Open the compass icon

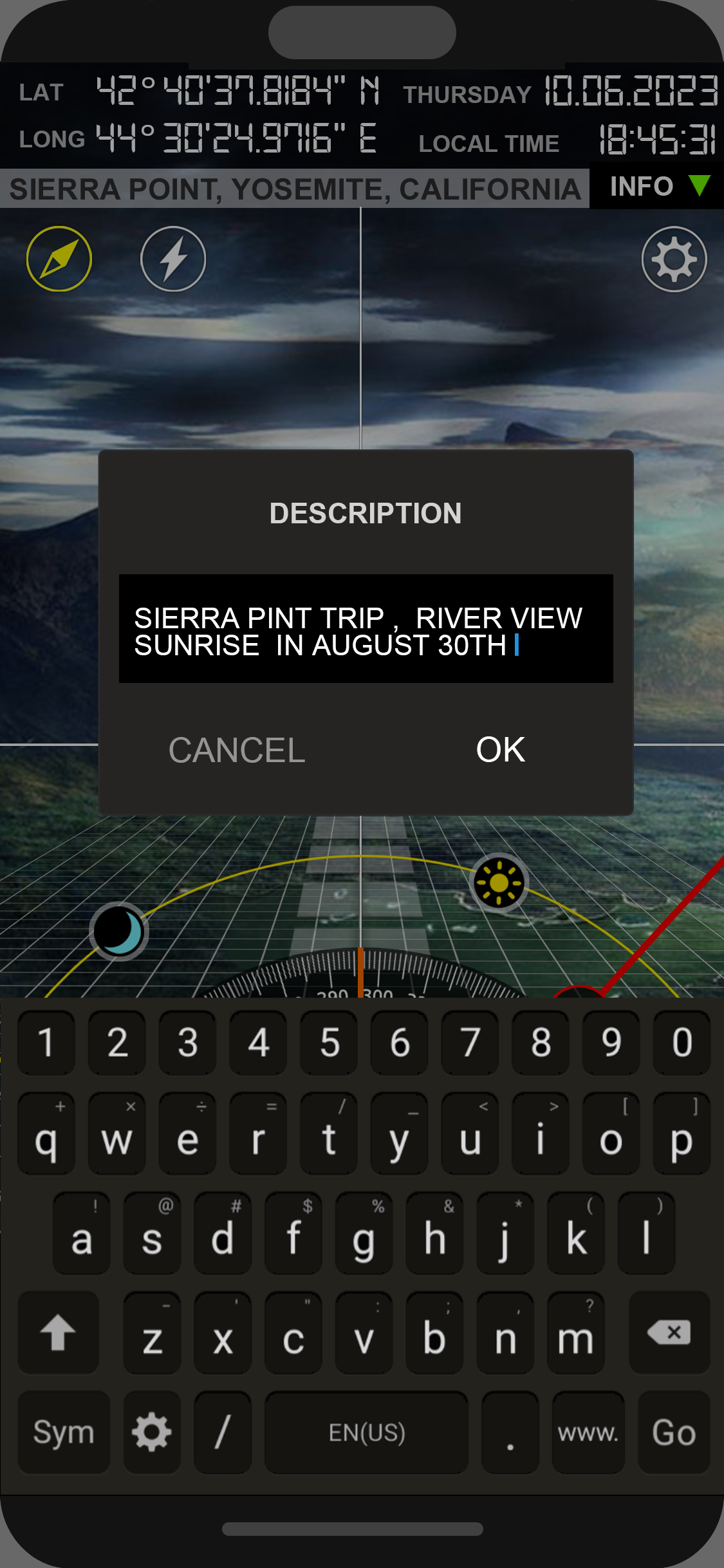pos(59,259)
